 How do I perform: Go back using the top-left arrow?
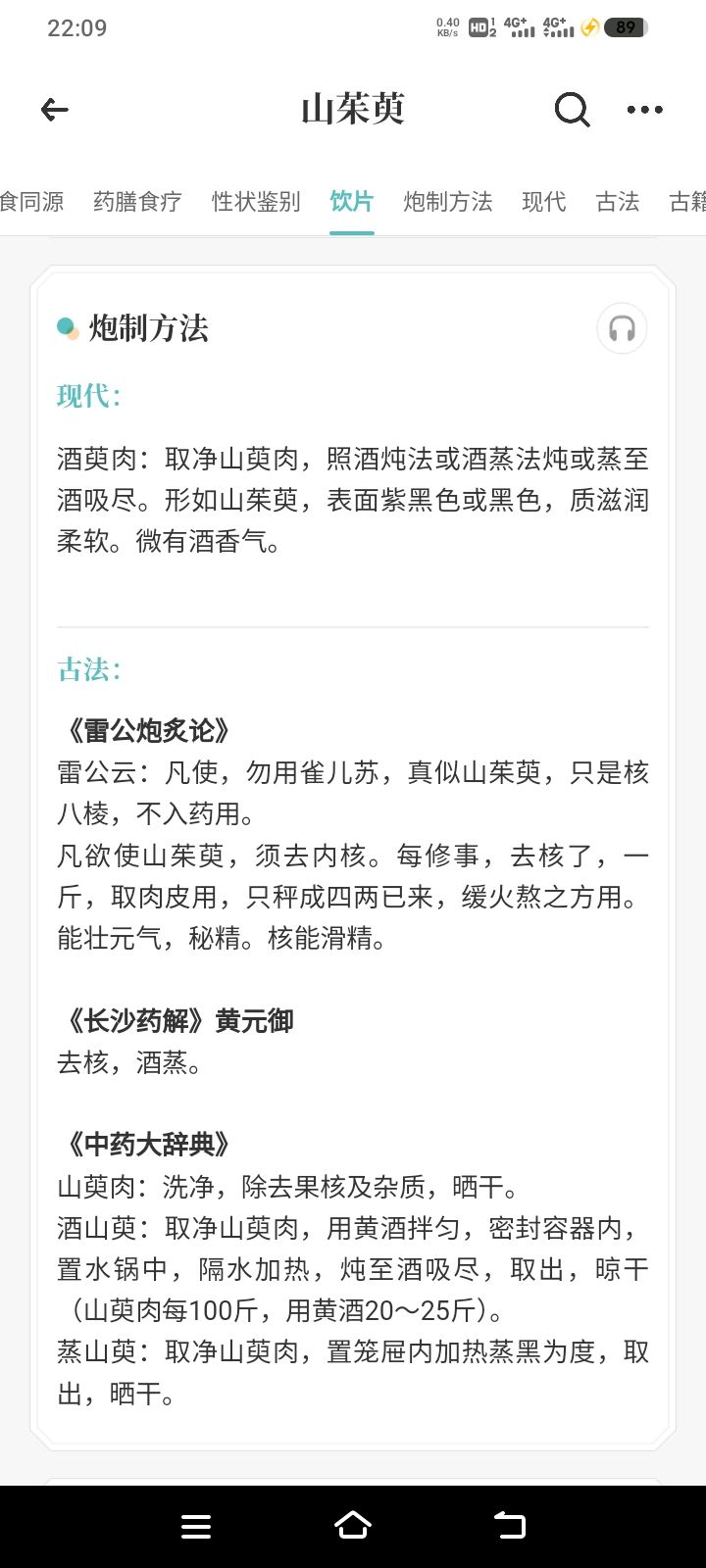pos(55,110)
